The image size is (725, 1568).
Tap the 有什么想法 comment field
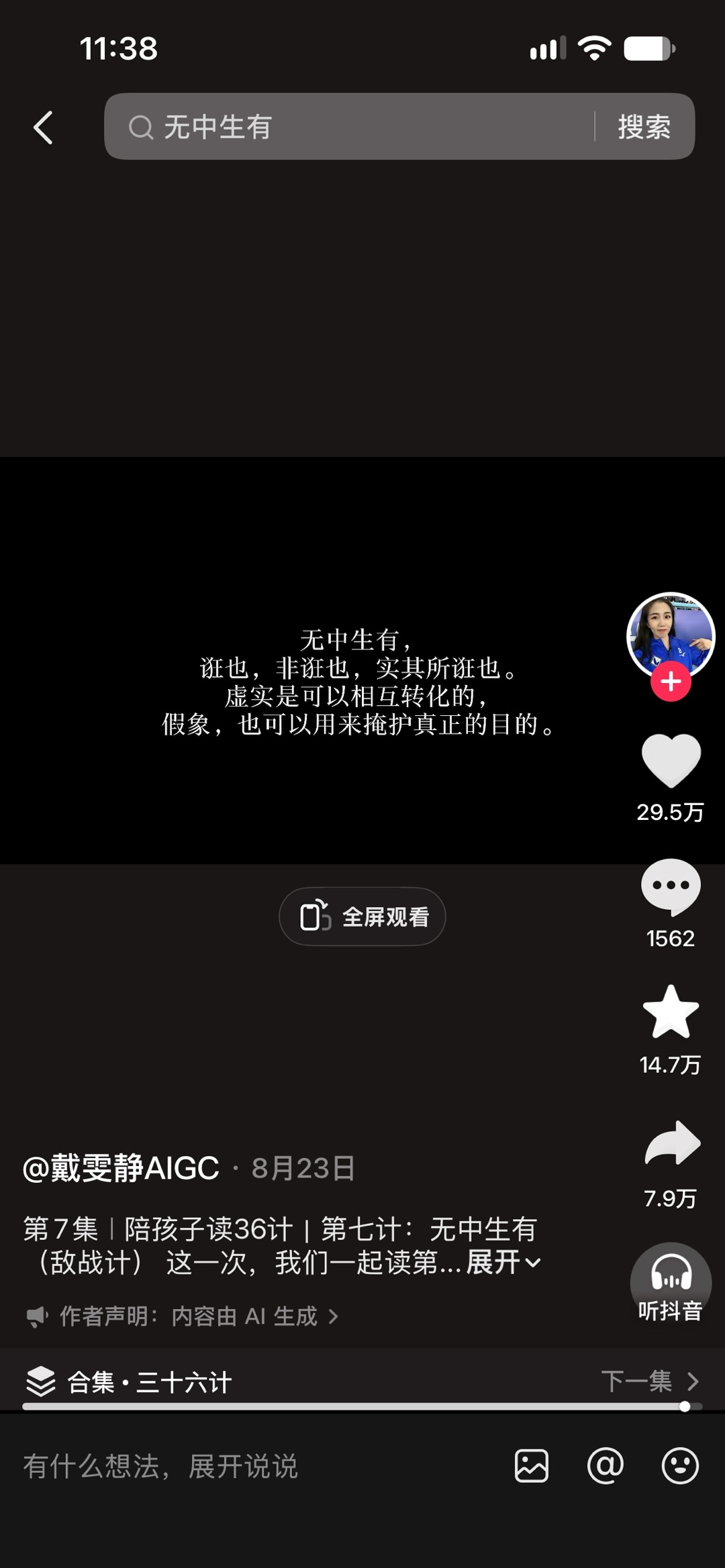click(x=255, y=1466)
